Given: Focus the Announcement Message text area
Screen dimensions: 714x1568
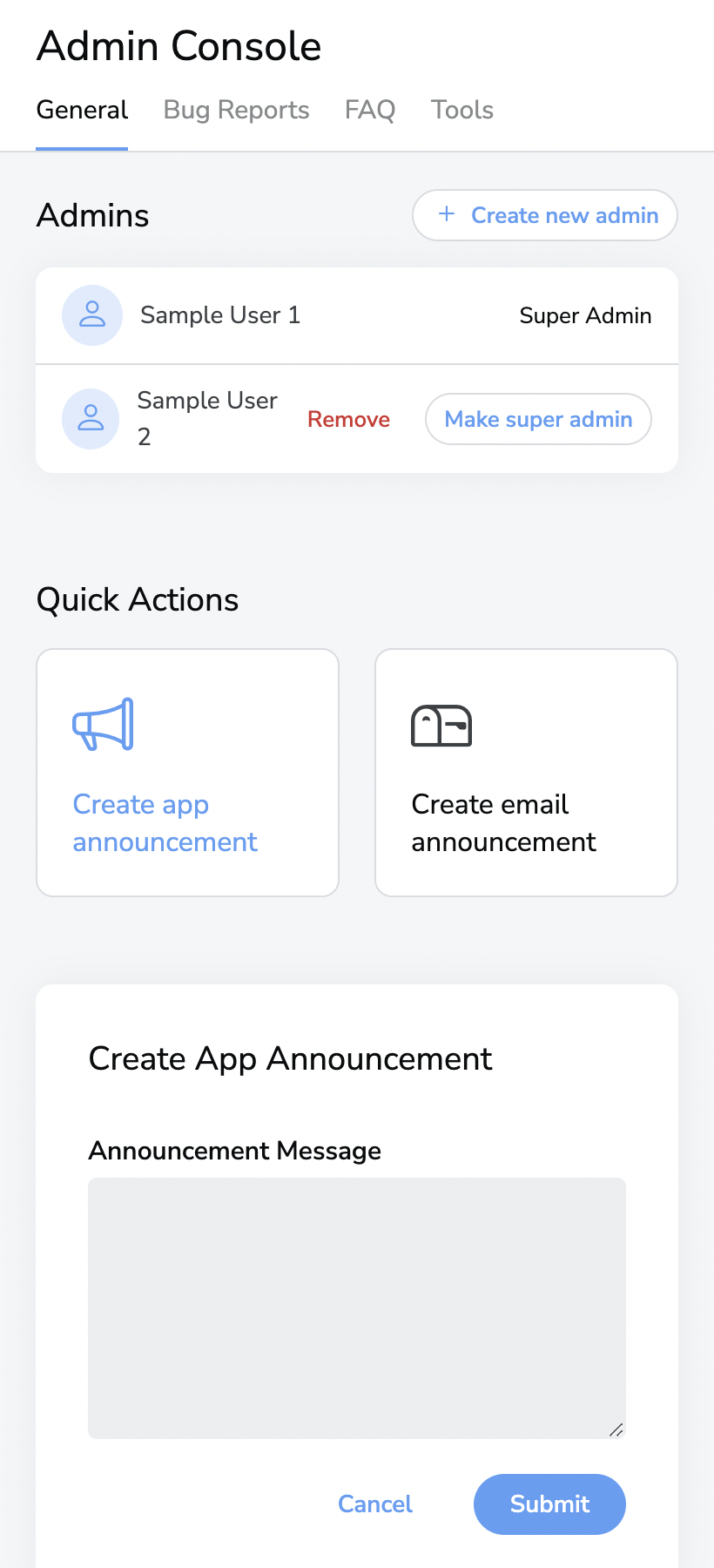Looking at the screenshot, I should point(356,1308).
